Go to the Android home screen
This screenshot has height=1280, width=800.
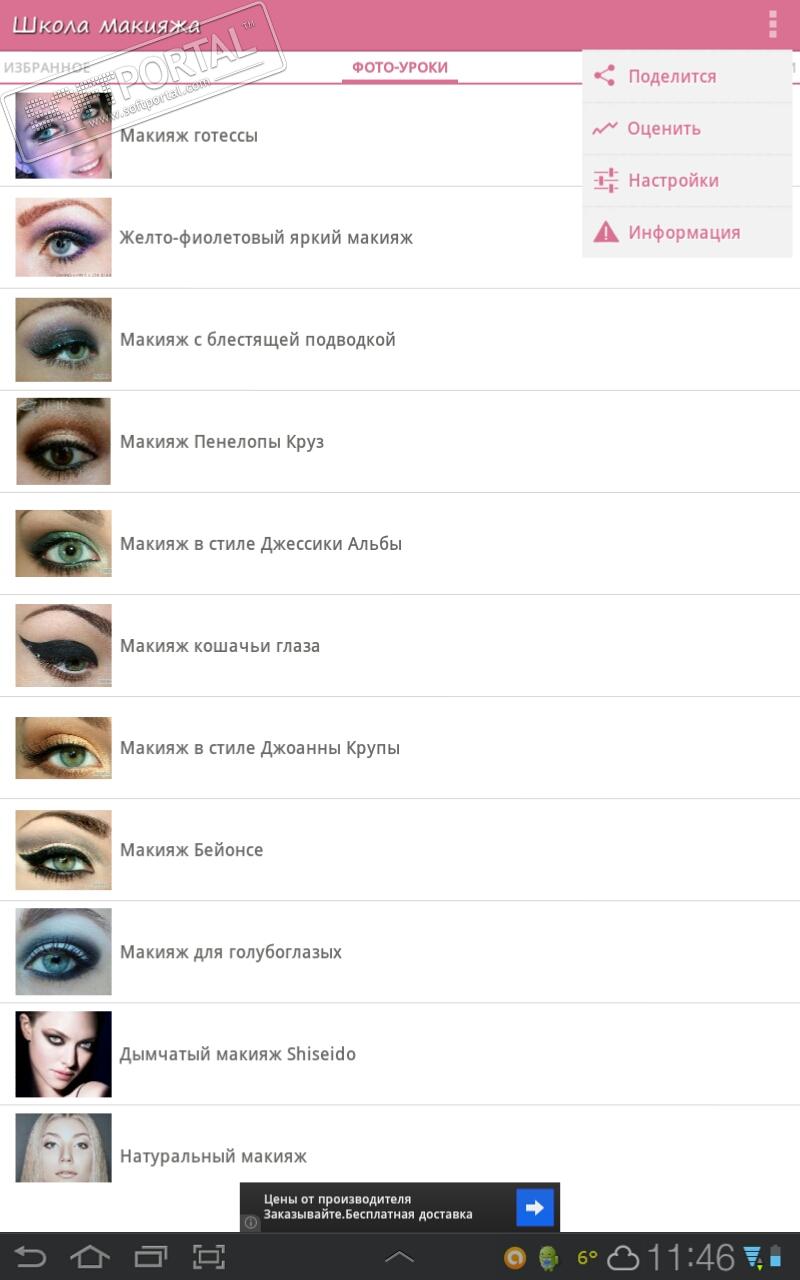(x=90, y=1256)
